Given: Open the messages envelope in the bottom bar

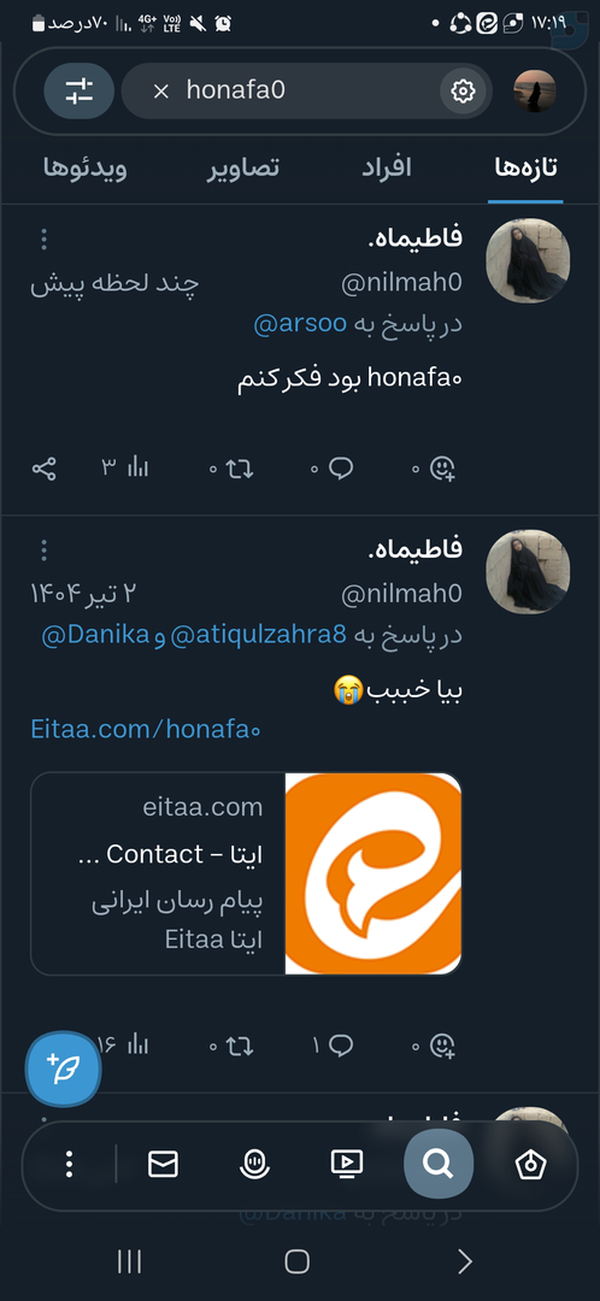Looking at the screenshot, I should tap(163, 1164).
